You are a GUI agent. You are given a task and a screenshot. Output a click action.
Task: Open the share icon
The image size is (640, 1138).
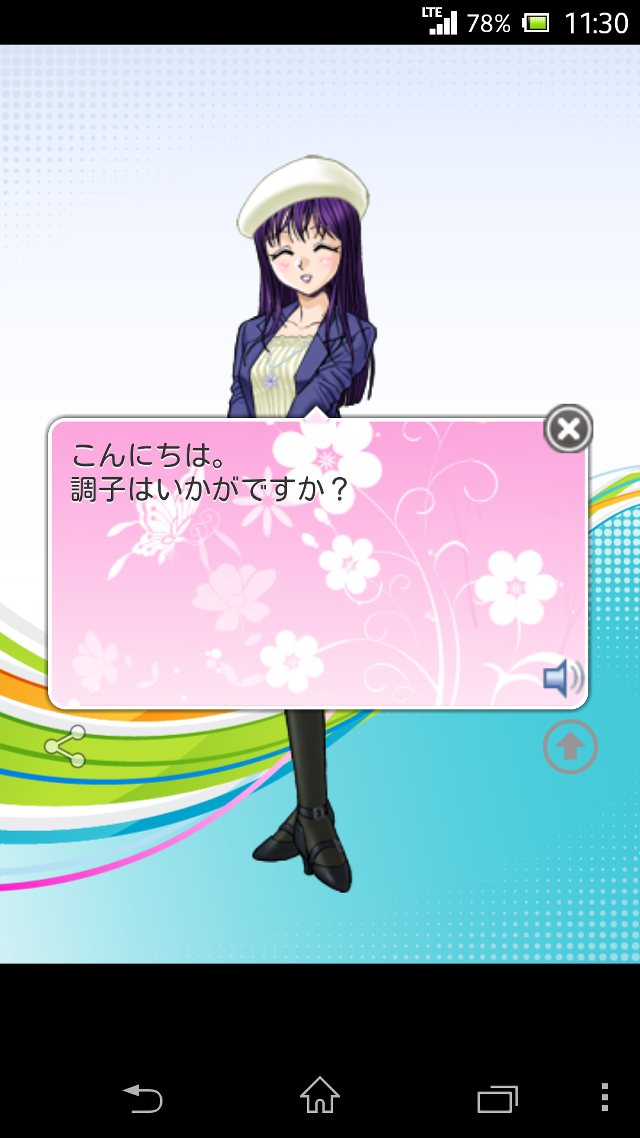(x=65, y=746)
